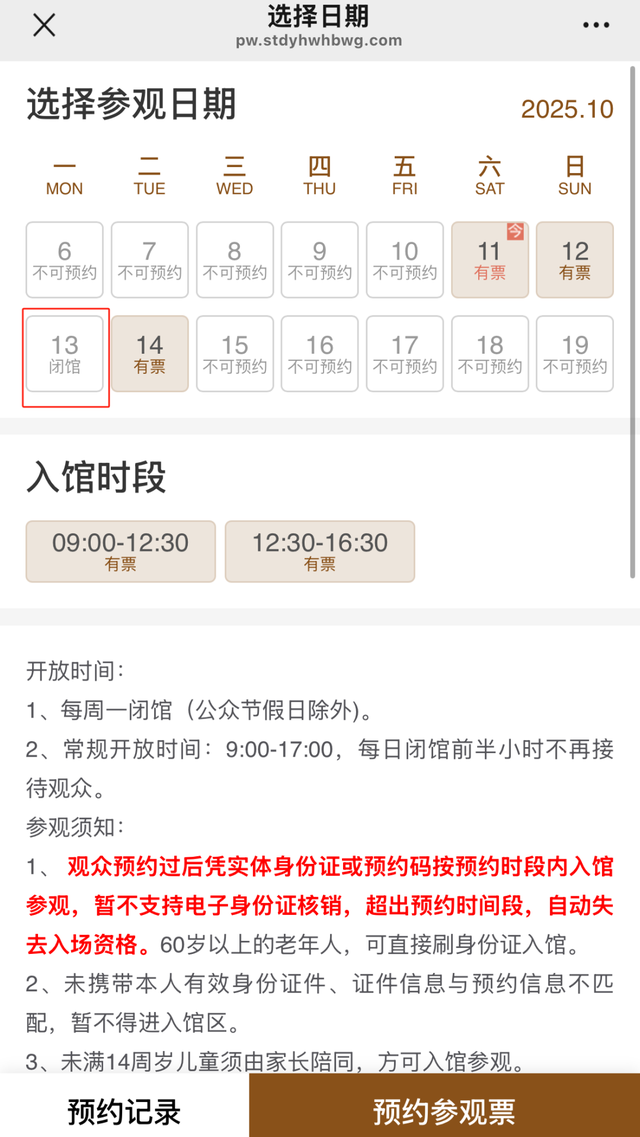
Task: Tap 预约参观票 to reserve tickets
Action: pyautogui.click(x=444, y=1110)
